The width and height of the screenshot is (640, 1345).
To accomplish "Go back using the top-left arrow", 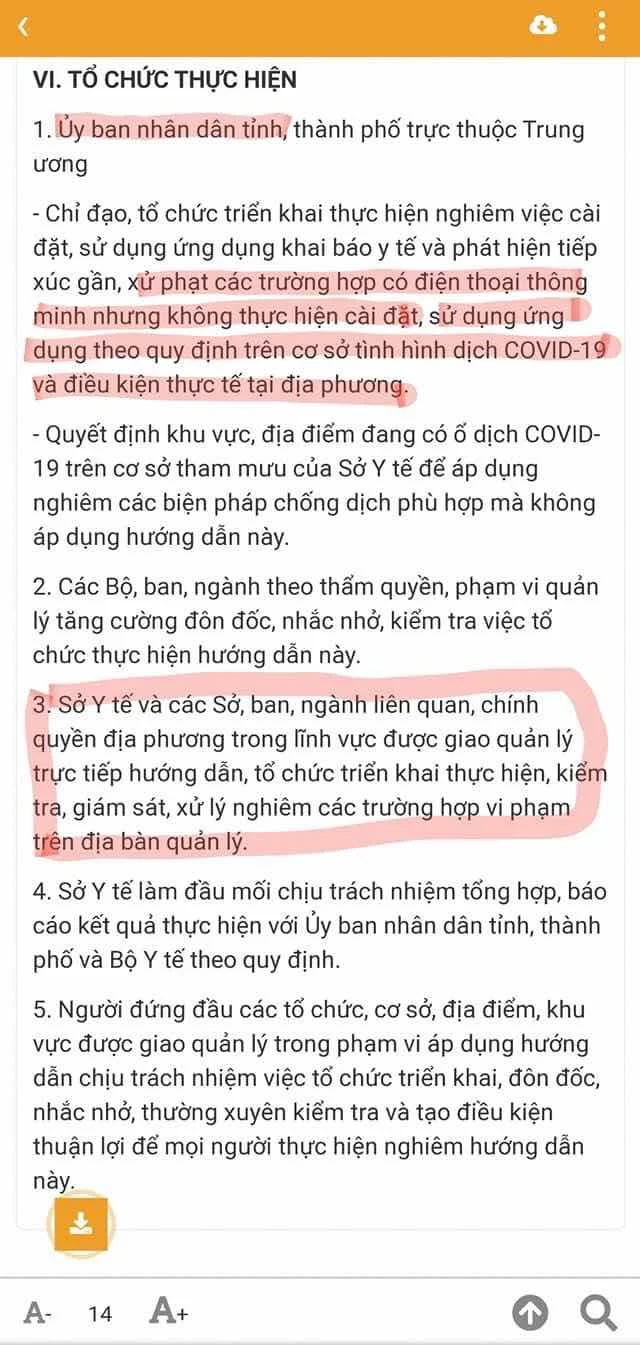I will click(24, 27).
